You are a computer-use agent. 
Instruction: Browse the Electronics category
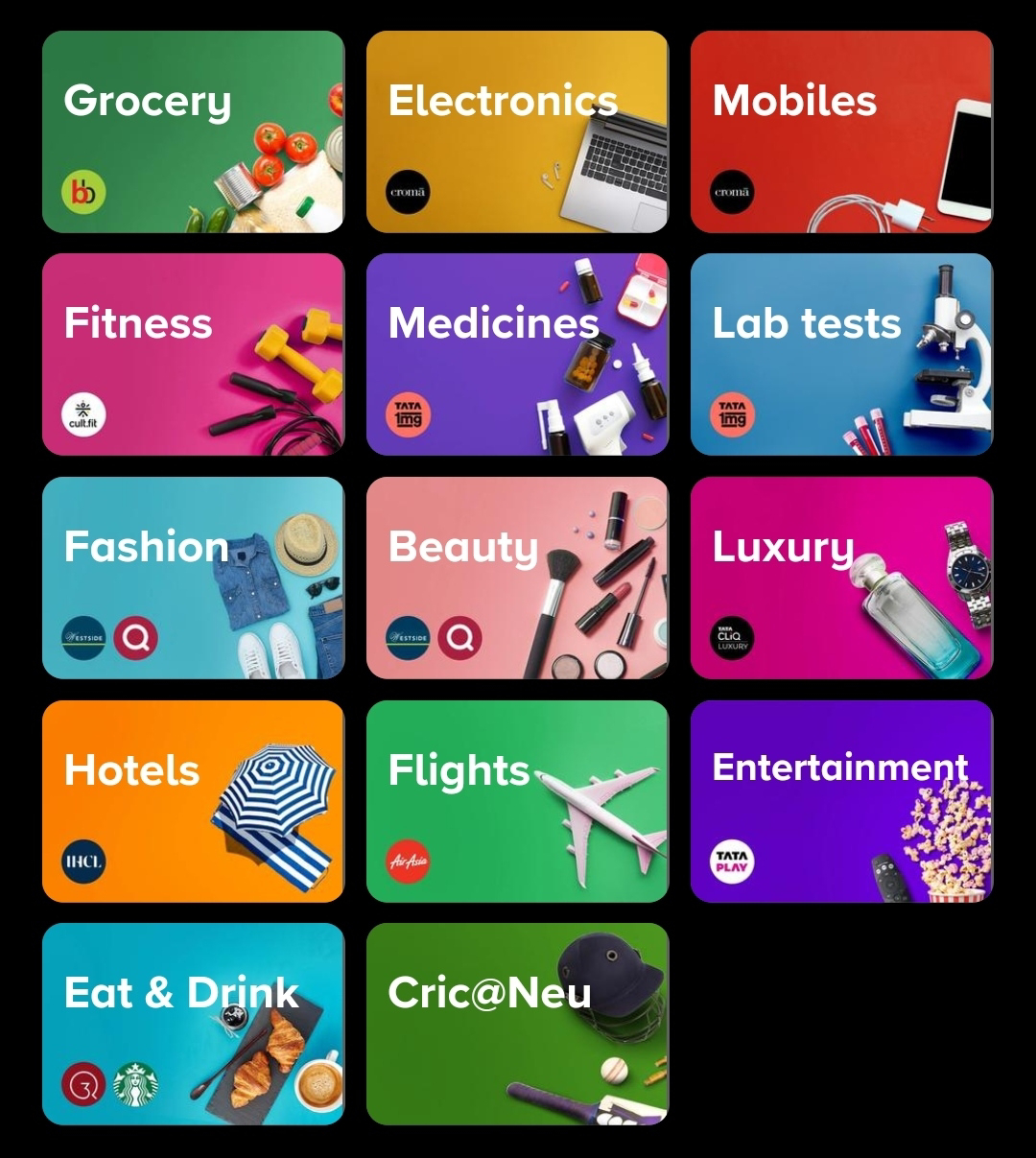click(517, 131)
